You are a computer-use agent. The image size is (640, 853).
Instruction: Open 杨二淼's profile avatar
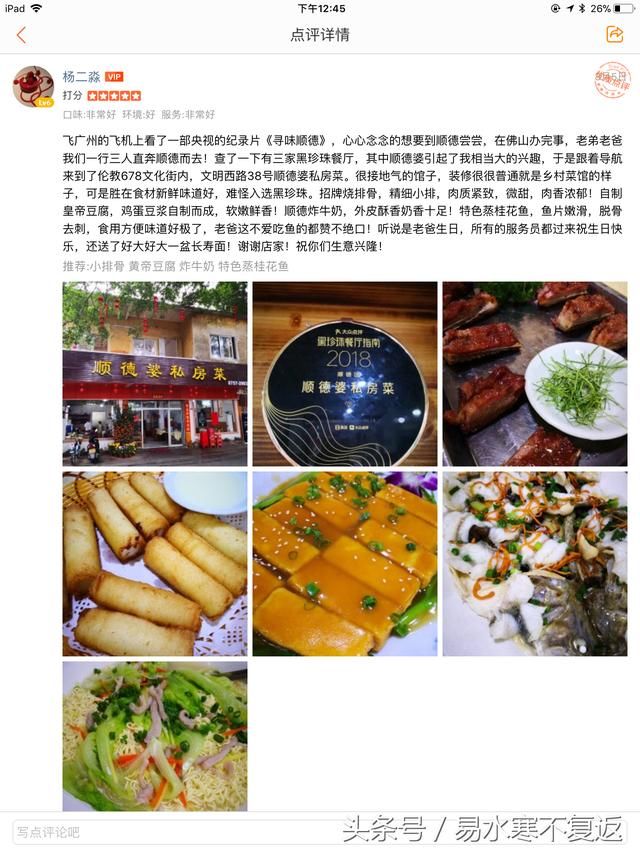point(33,87)
